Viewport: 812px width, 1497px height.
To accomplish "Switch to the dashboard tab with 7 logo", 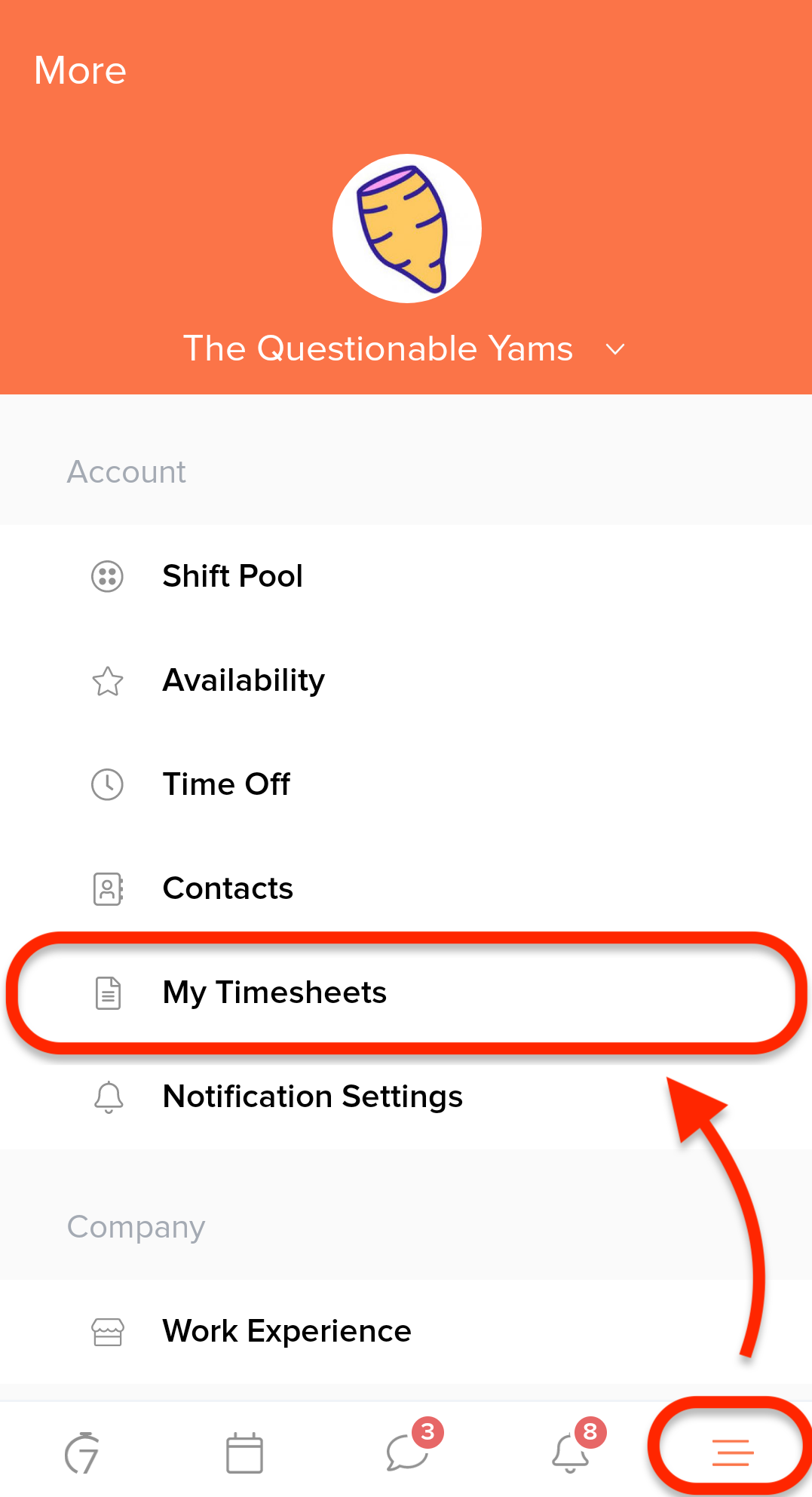I will (x=81, y=1453).
